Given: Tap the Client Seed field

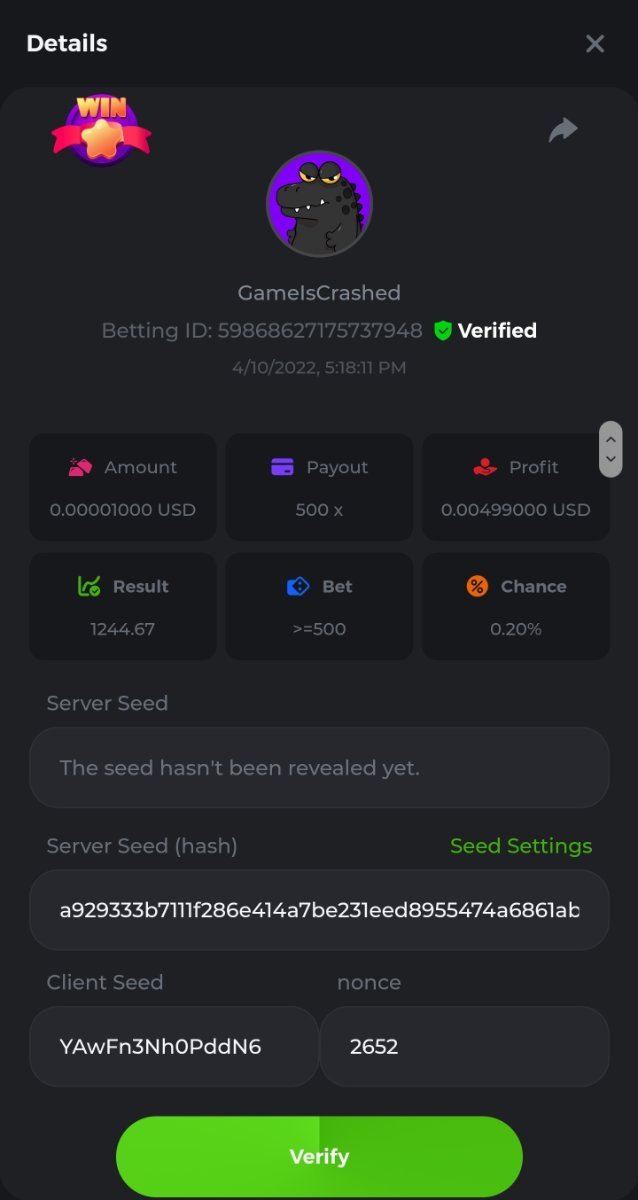Looking at the screenshot, I should click(x=174, y=1047).
